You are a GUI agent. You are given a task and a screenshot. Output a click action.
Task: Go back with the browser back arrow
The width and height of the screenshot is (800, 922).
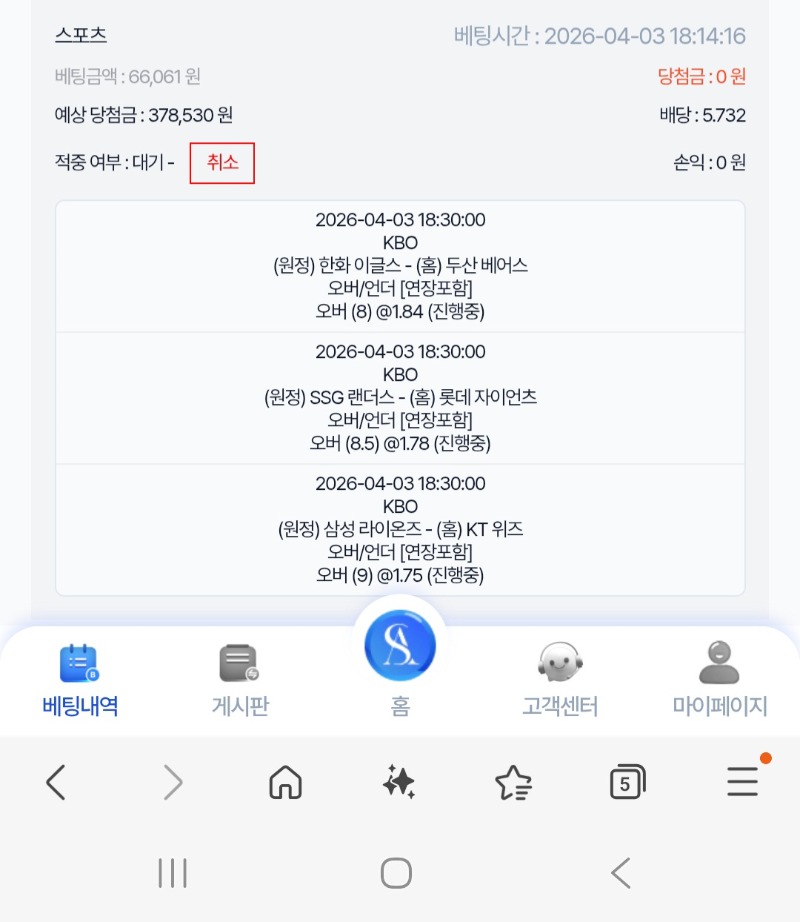(x=56, y=782)
